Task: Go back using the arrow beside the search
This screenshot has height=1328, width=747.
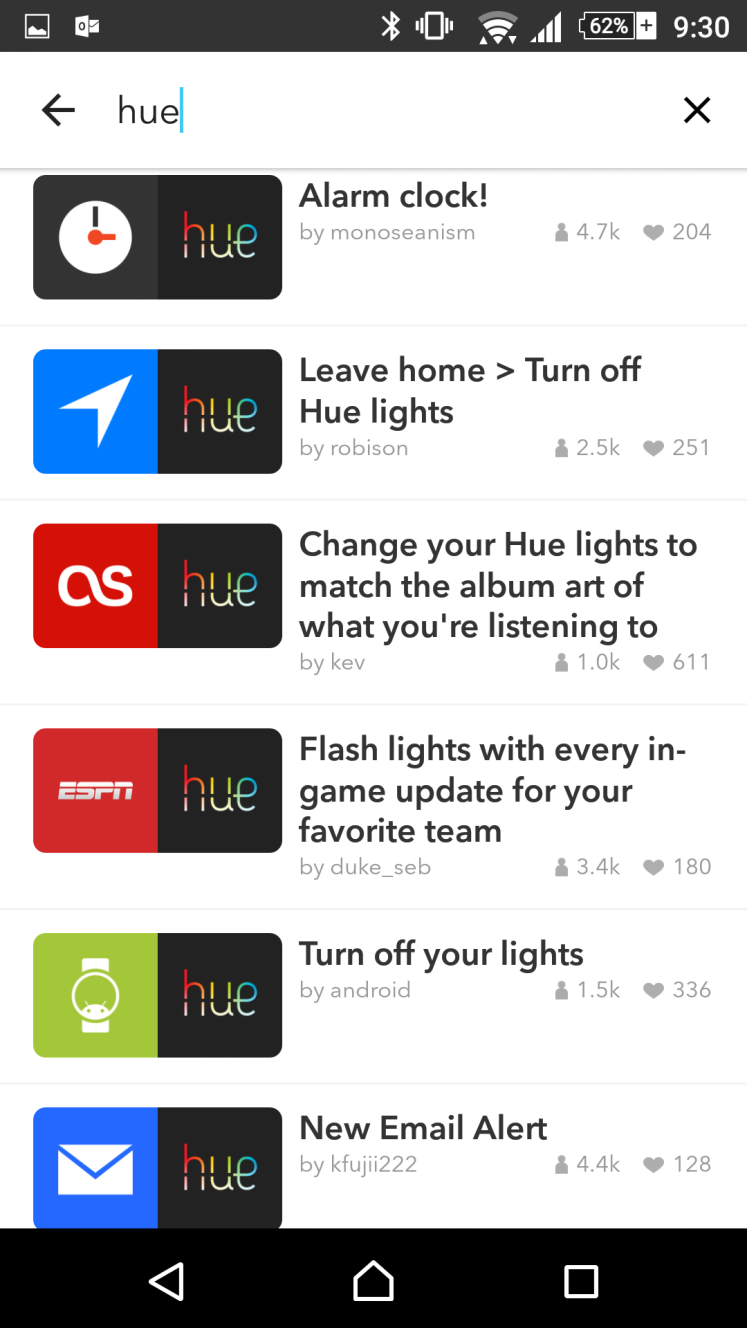Action: pos(59,110)
